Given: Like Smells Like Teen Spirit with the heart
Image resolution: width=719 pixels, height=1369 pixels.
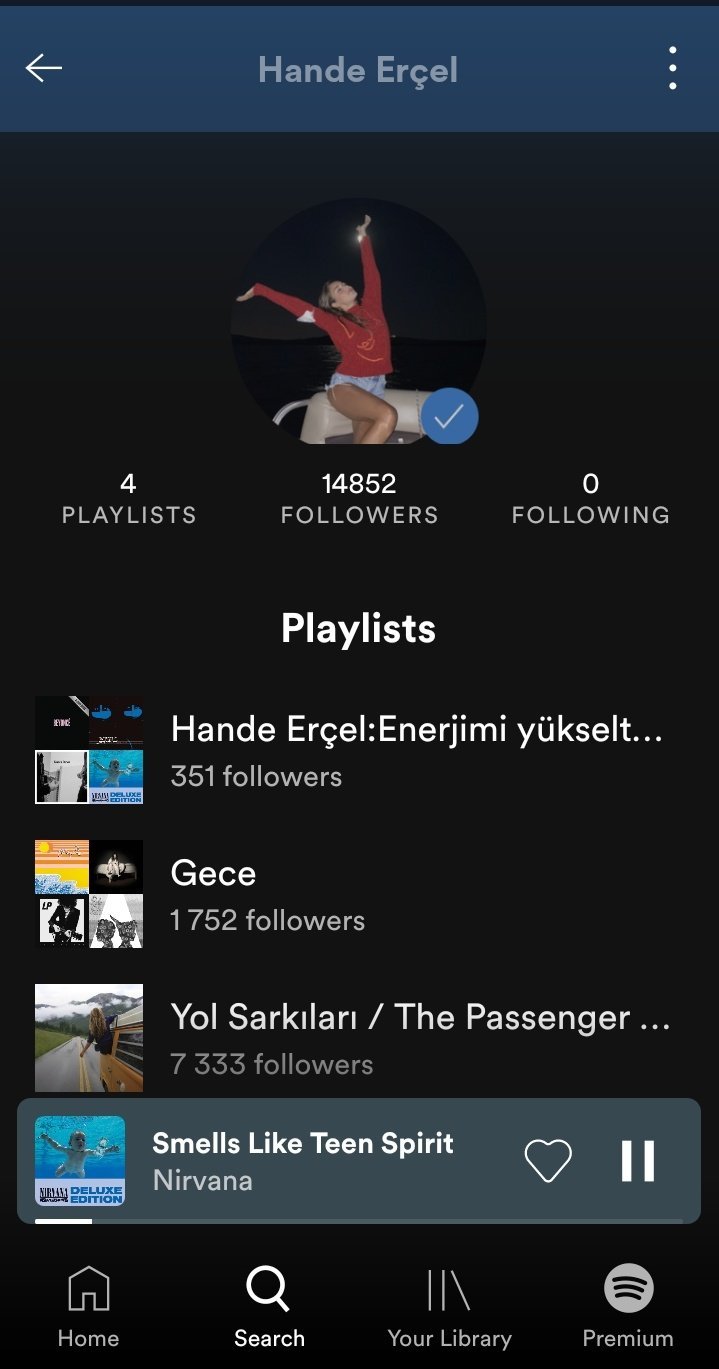Looking at the screenshot, I should pyautogui.click(x=548, y=1161).
